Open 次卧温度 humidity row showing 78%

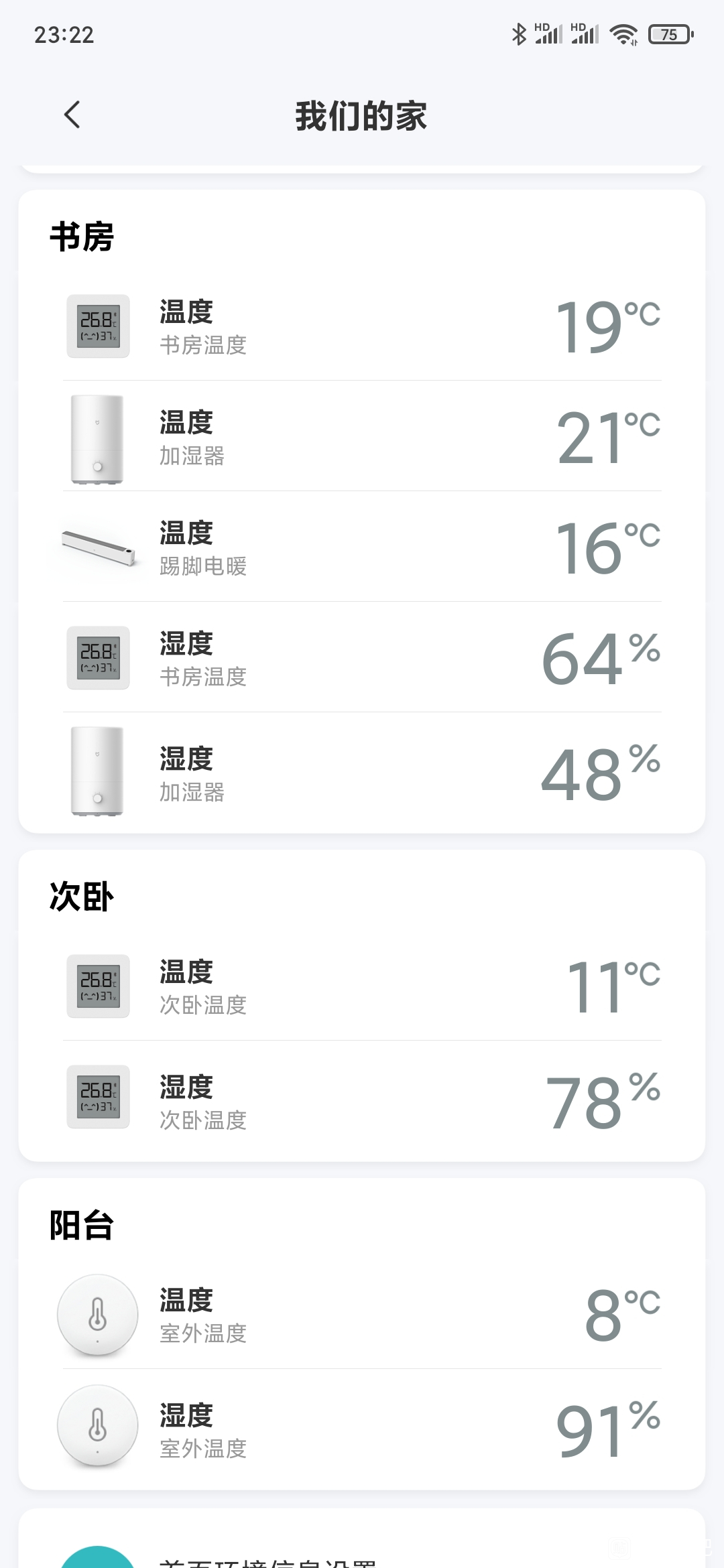(x=362, y=1100)
